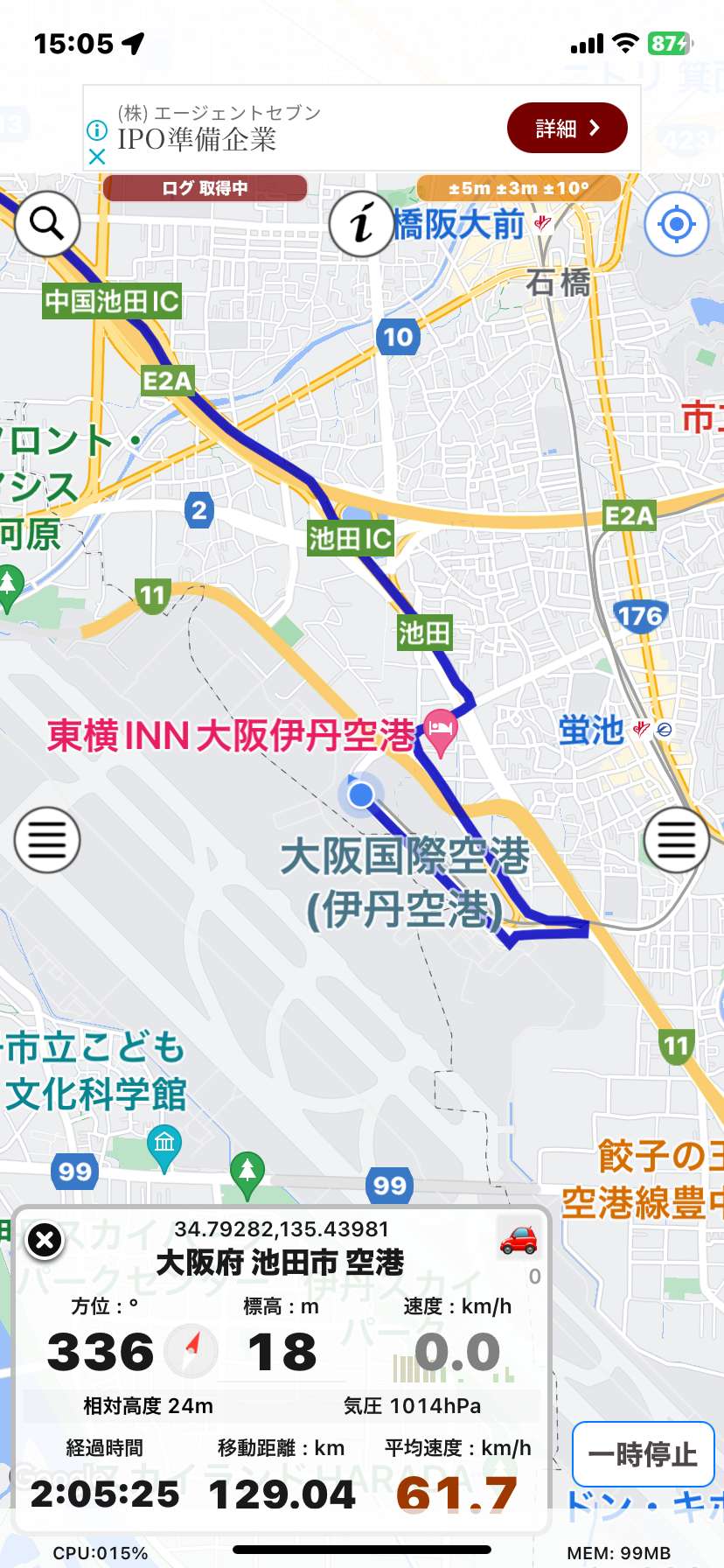Open the map search magnifier

coord(47,224)
